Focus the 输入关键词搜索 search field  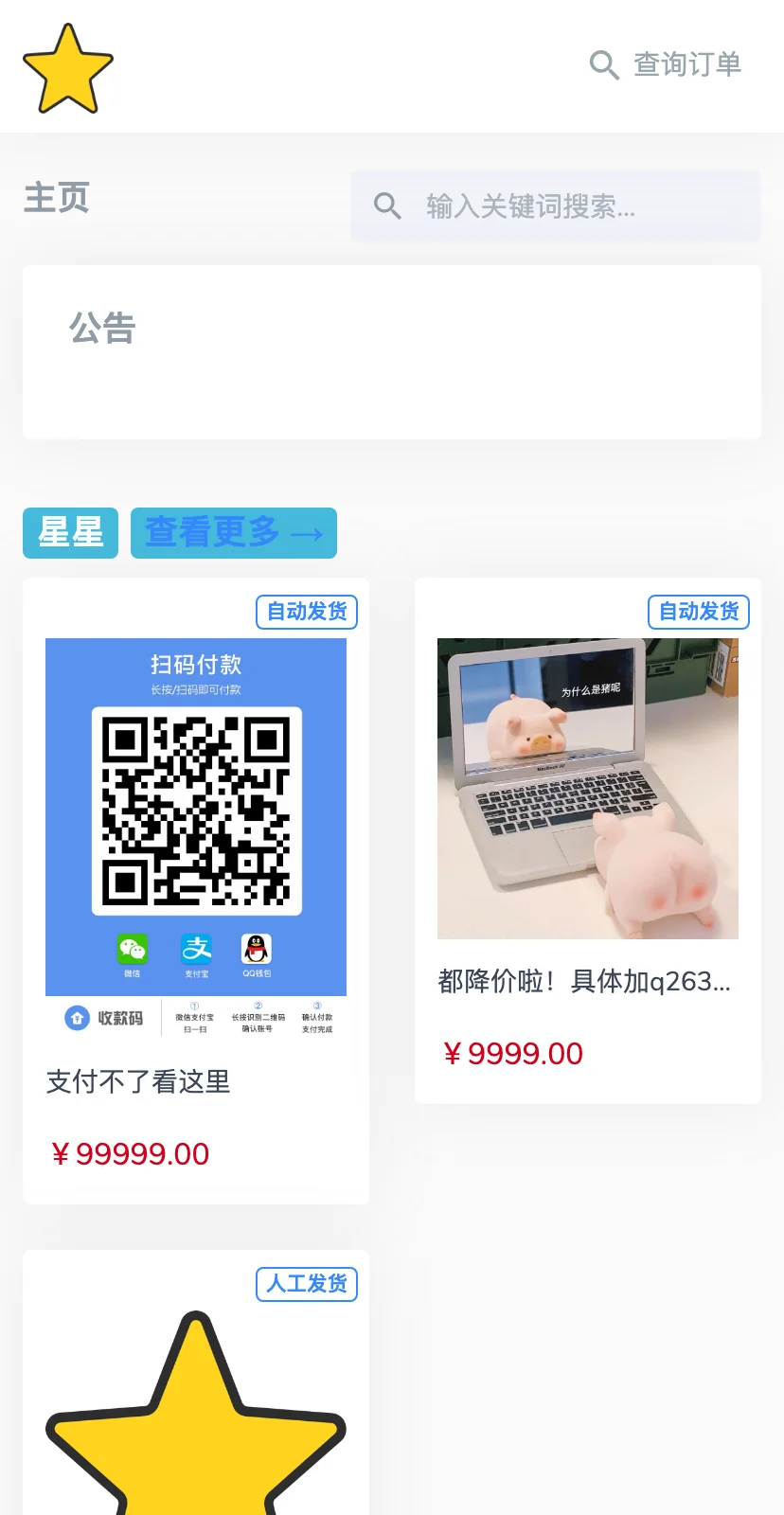point(568,205)
